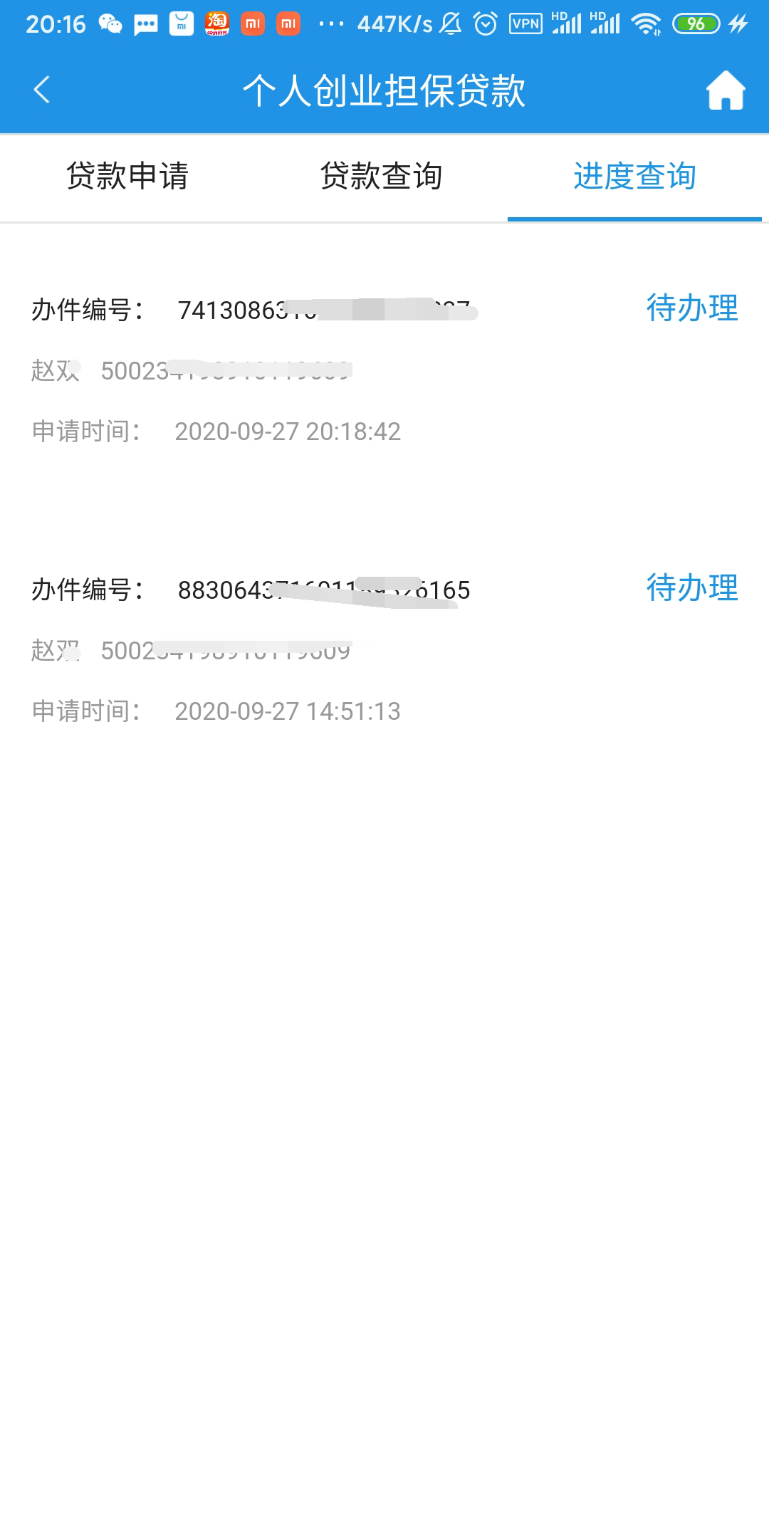Switch to the 贷款申请 tab
Image resolution: width=769 pixels, height=1538 pixels.
tap(127, 177)
